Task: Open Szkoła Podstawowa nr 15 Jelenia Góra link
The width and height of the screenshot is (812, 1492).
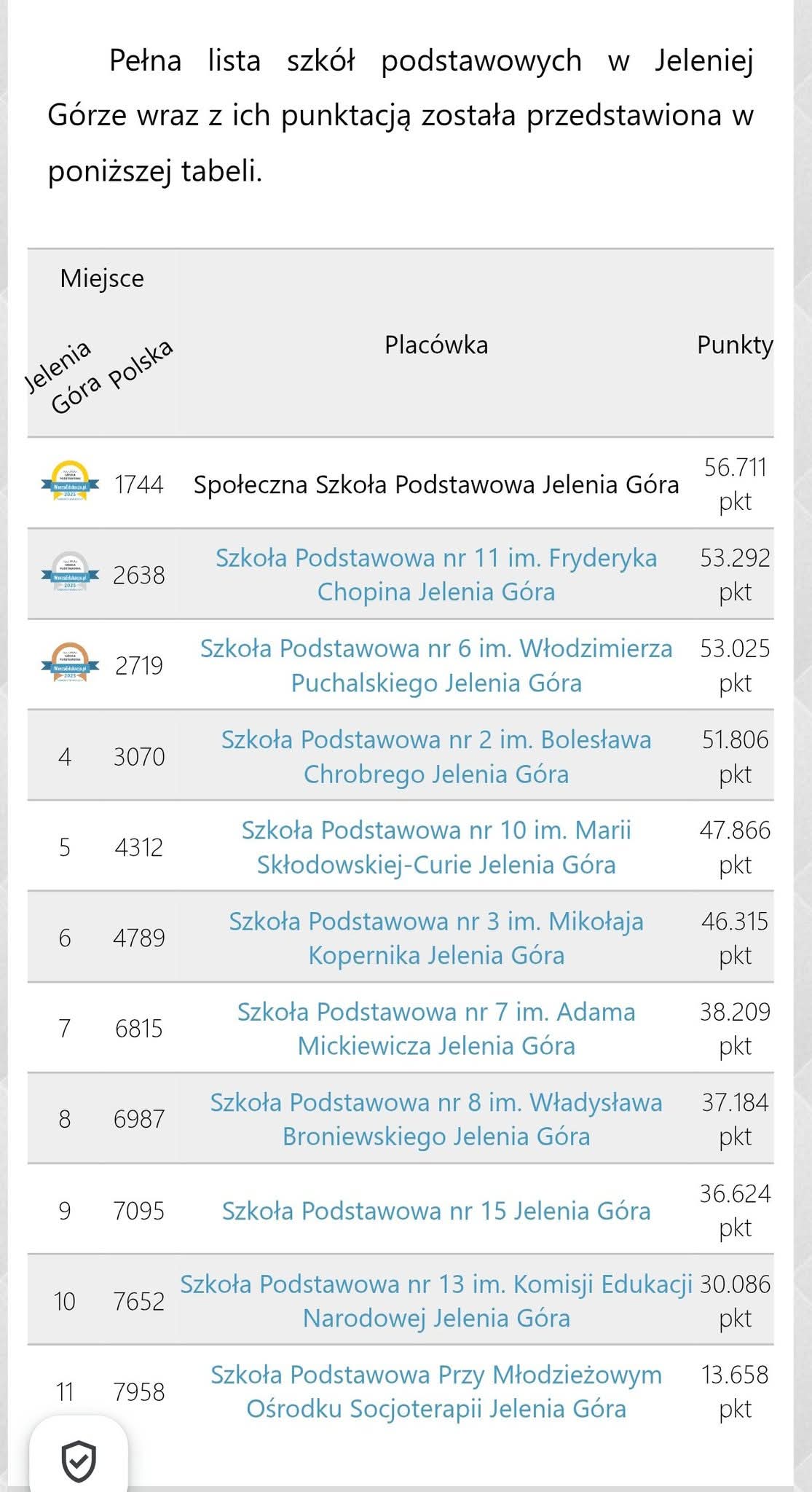Action: (x=435, y=1210)
